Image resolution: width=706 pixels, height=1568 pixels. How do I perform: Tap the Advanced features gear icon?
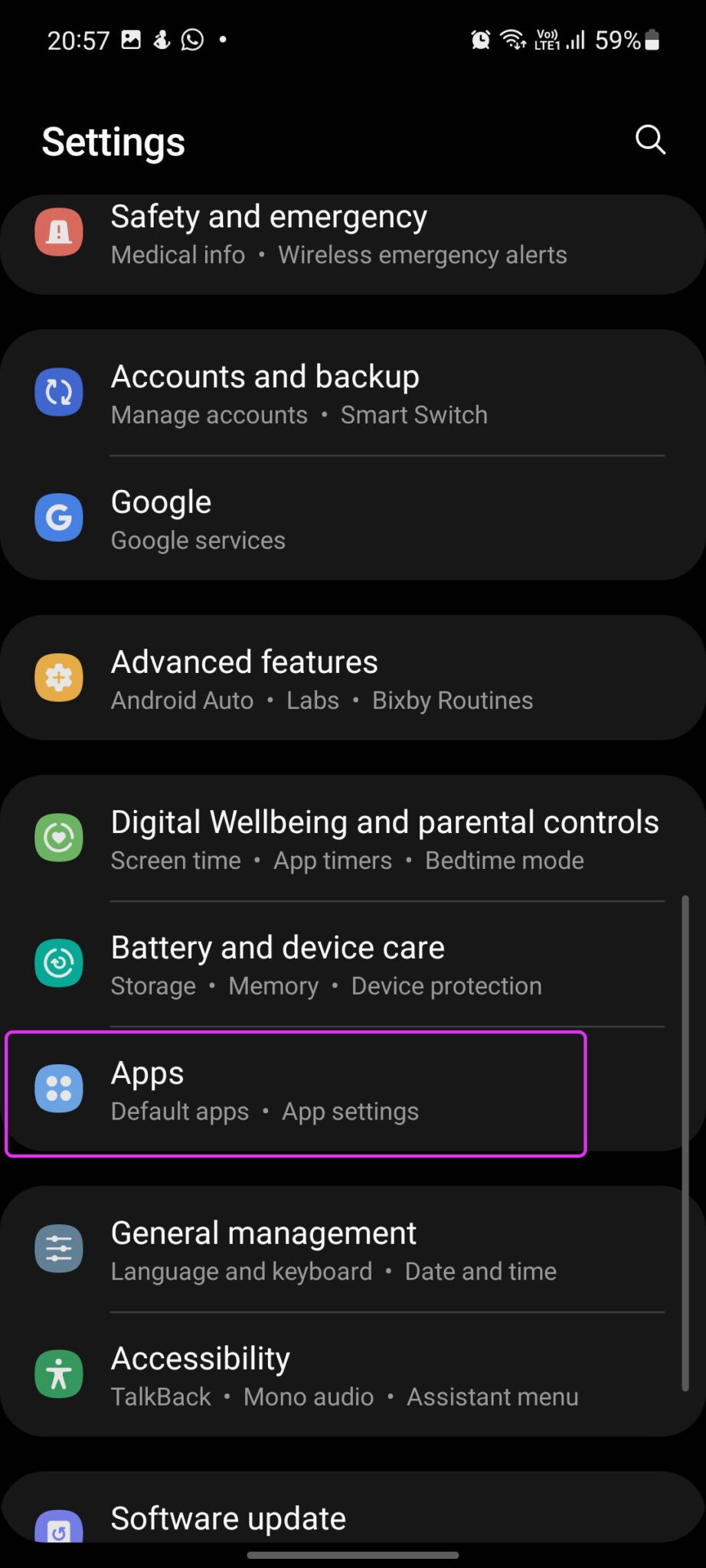pyautogui.click(x=59, y=677)
